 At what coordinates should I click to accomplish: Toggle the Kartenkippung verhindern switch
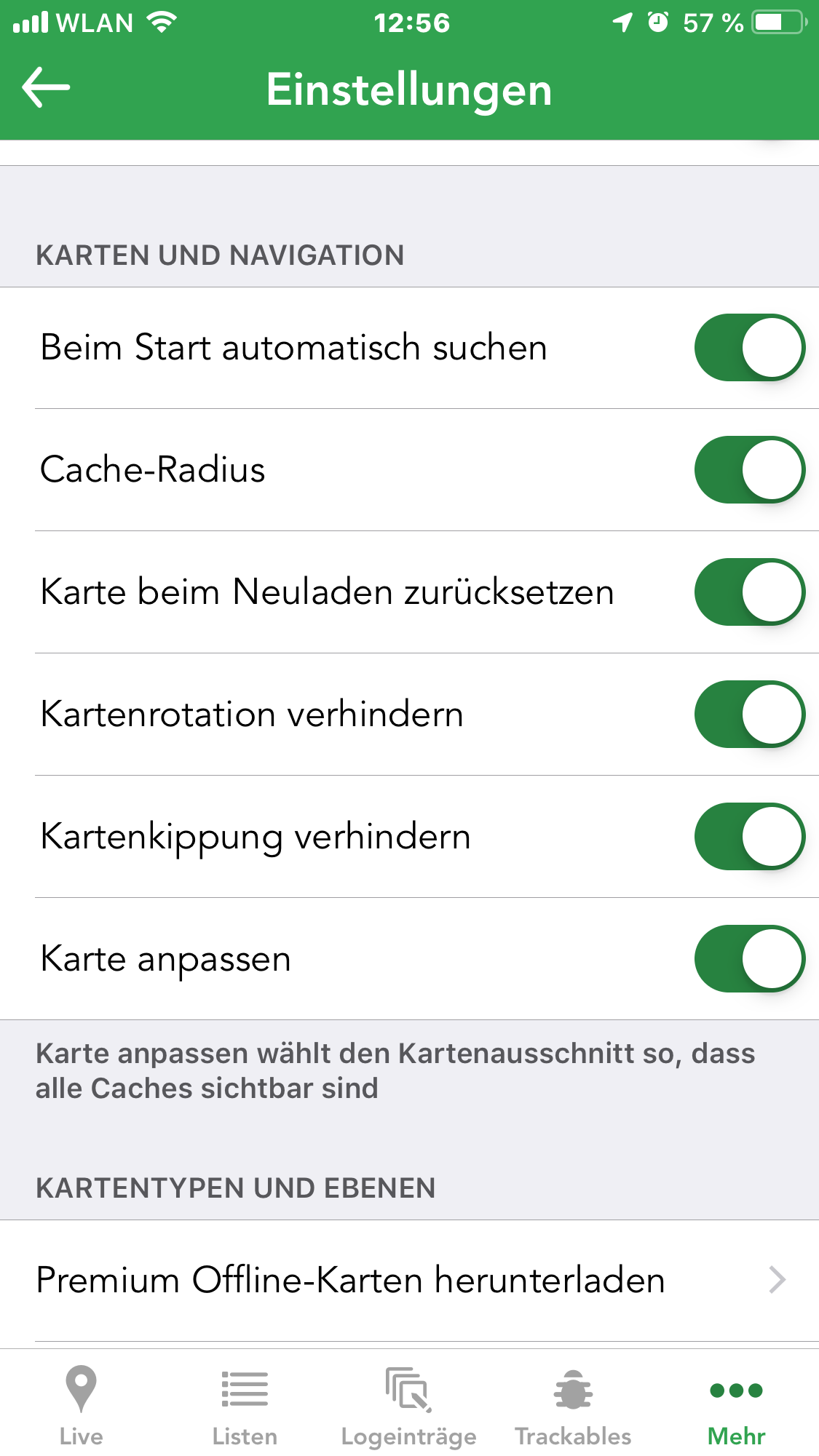[749, 837]
